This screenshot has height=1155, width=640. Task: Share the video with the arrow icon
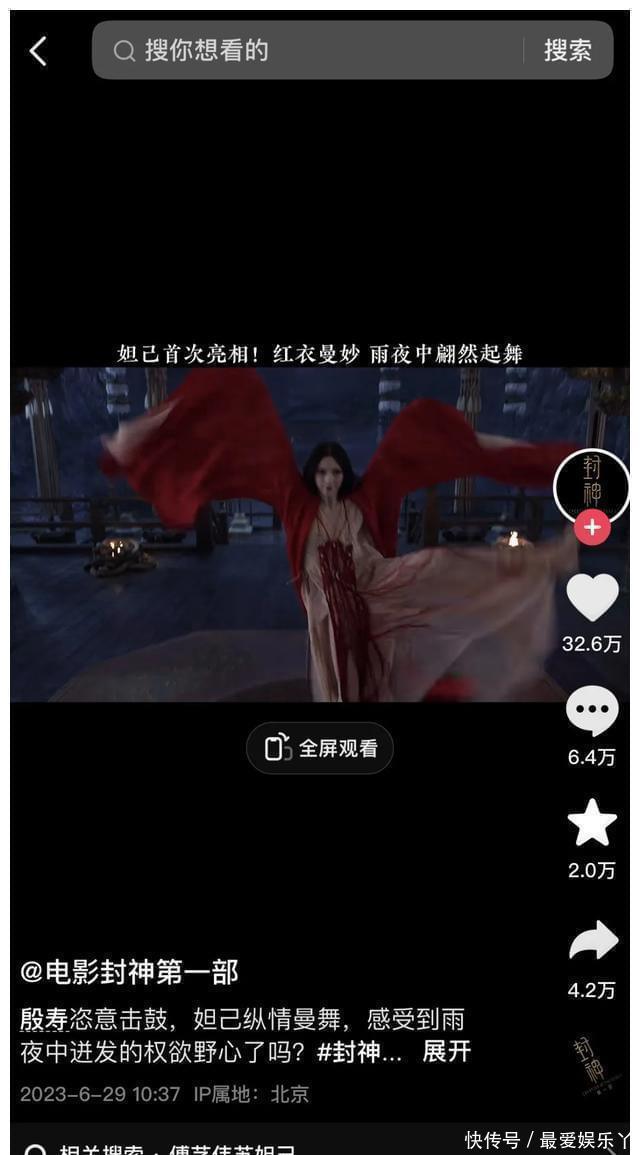pos(592,942)
